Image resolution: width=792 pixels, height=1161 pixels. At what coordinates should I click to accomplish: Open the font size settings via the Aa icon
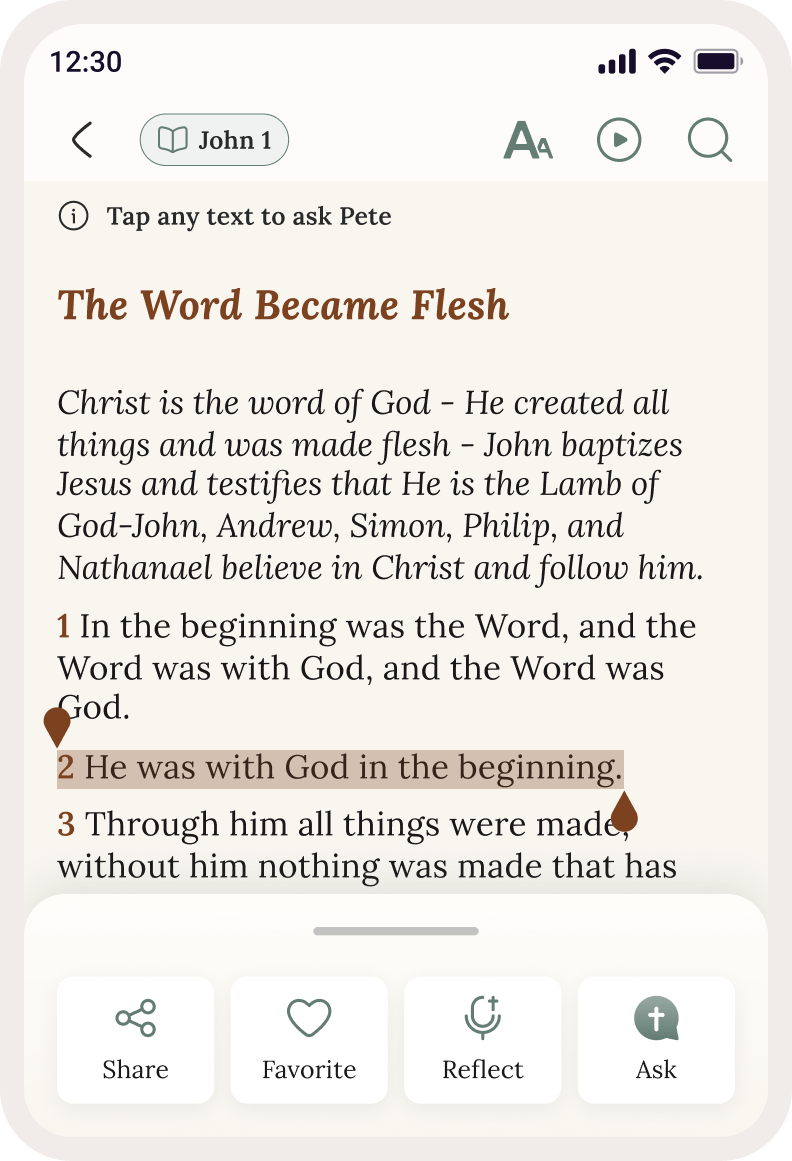[527, 140]
